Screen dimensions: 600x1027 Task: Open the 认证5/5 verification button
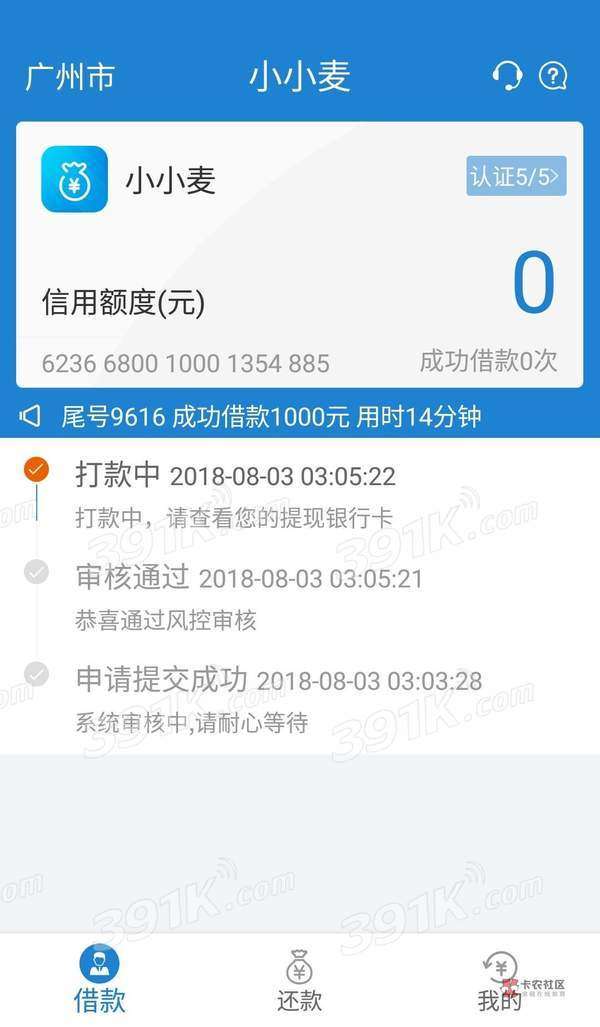[516, 177]
